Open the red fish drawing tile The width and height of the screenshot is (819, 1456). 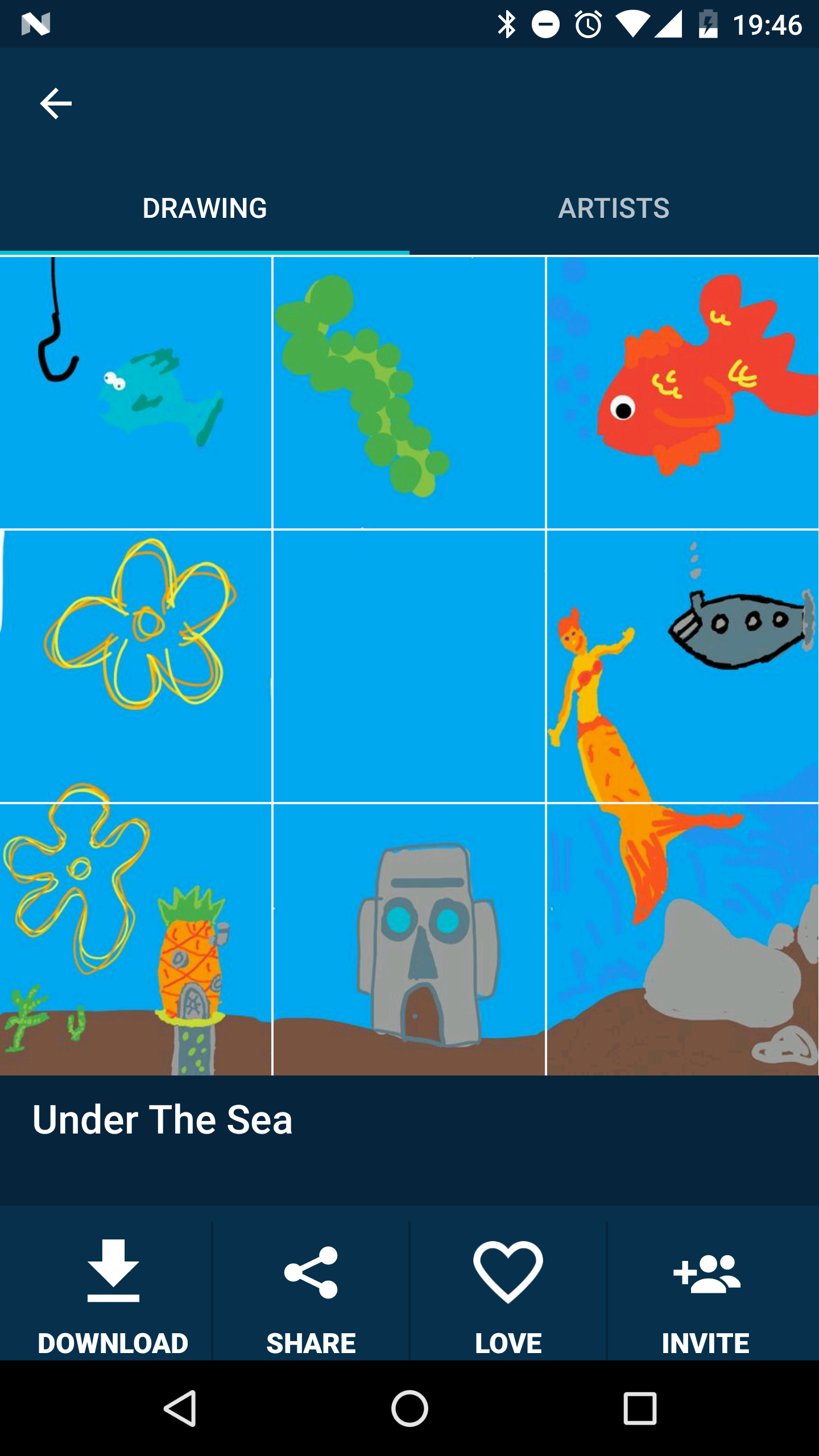coord(682,392)
